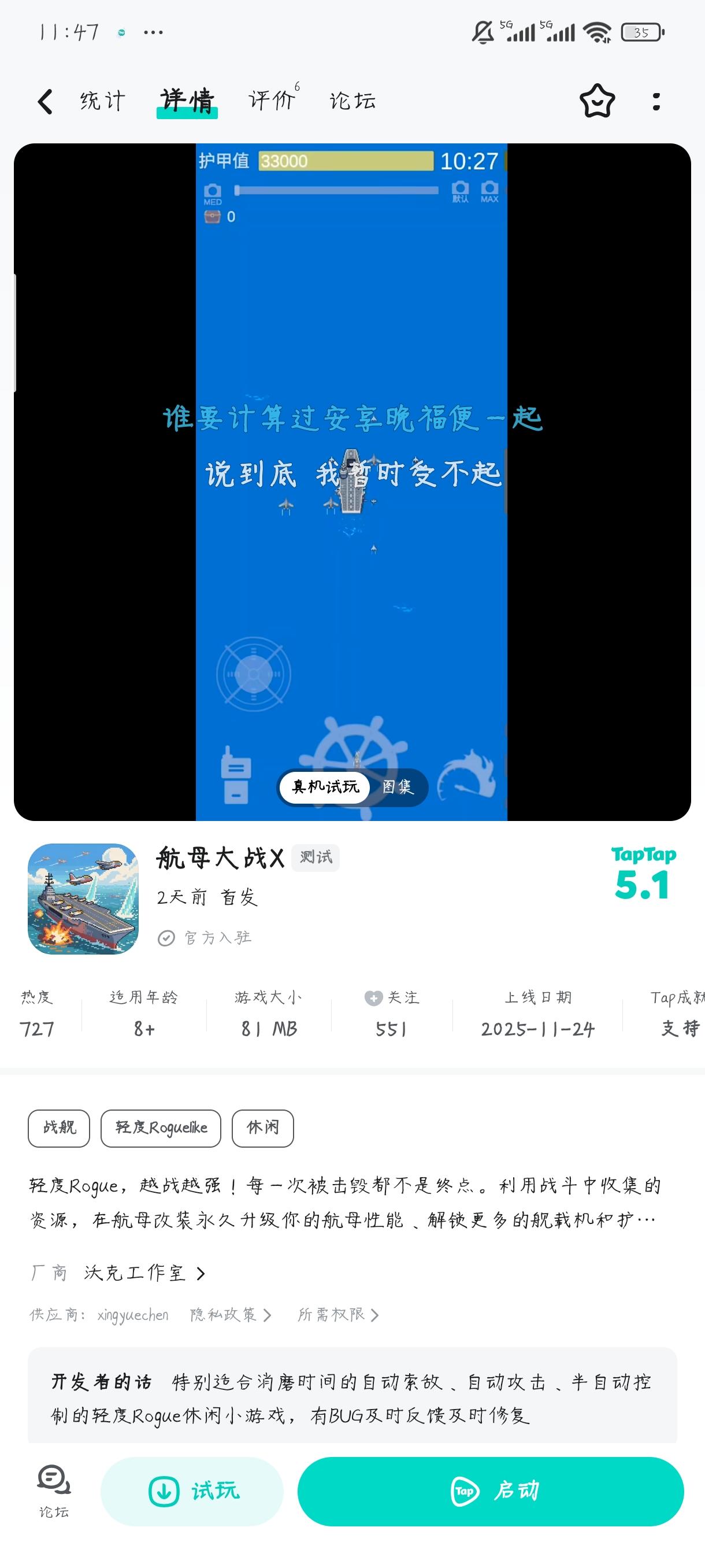Tap the star to favorite the game
705x1568 pixels.
[x=598, y=102]
